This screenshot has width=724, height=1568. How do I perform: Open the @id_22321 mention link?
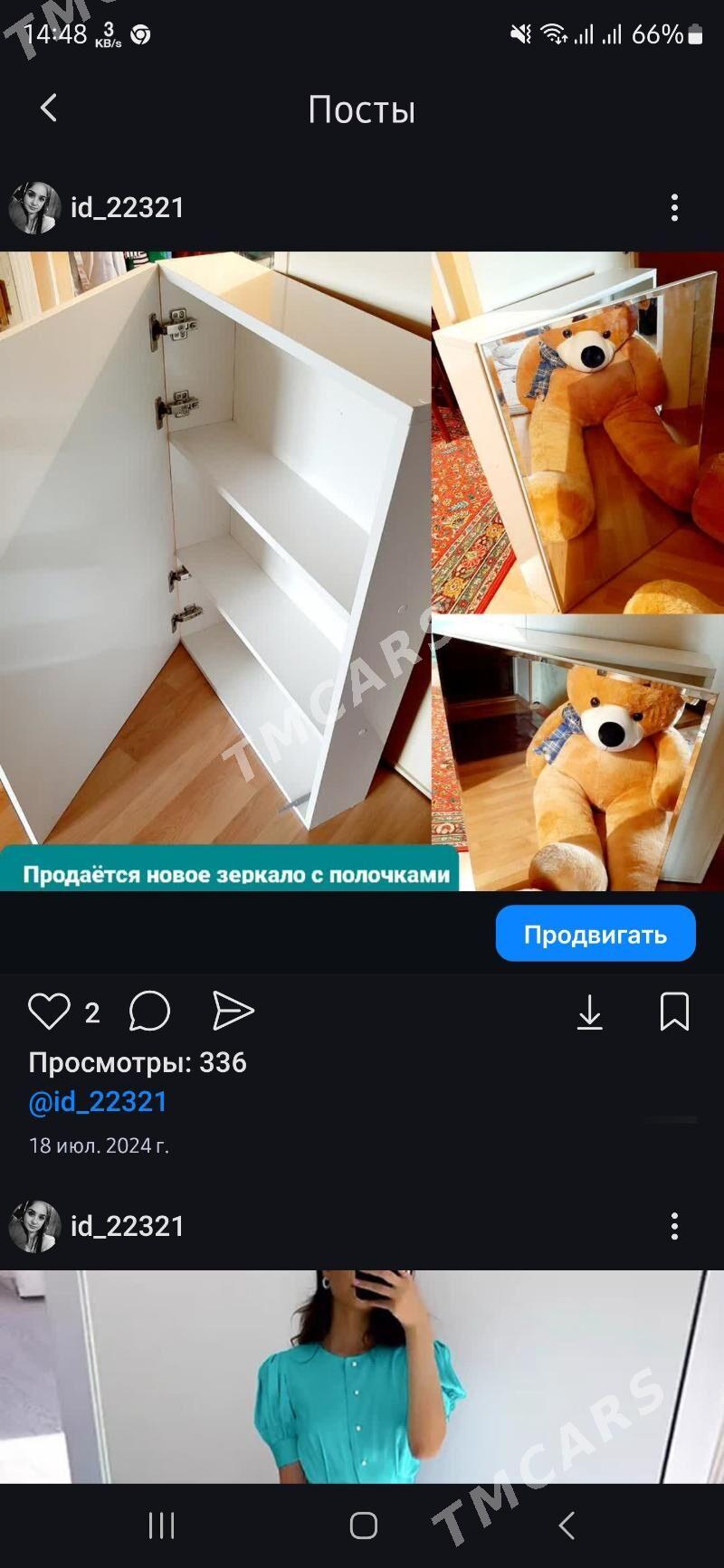pos(98,1102)
